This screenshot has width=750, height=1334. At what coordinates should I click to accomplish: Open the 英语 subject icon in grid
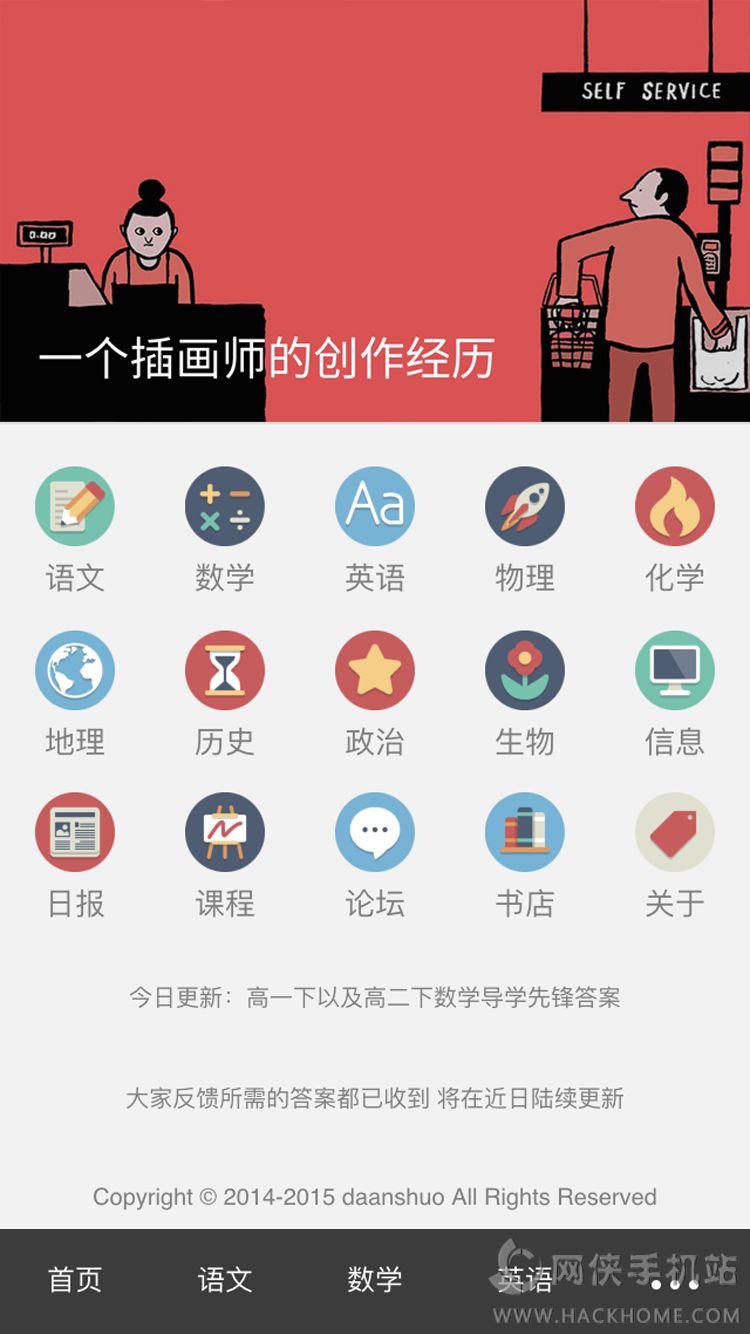pos(375,507)
